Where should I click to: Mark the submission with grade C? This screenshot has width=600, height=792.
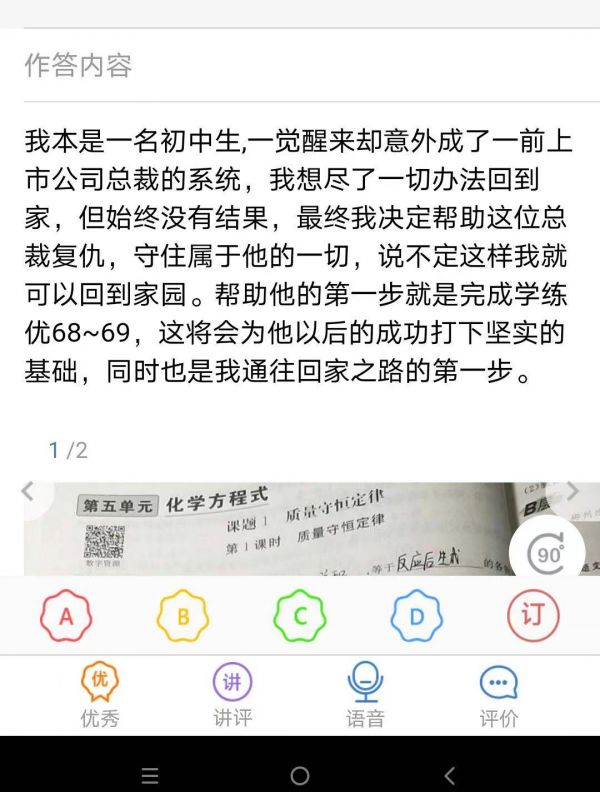[x=300, y=616]
